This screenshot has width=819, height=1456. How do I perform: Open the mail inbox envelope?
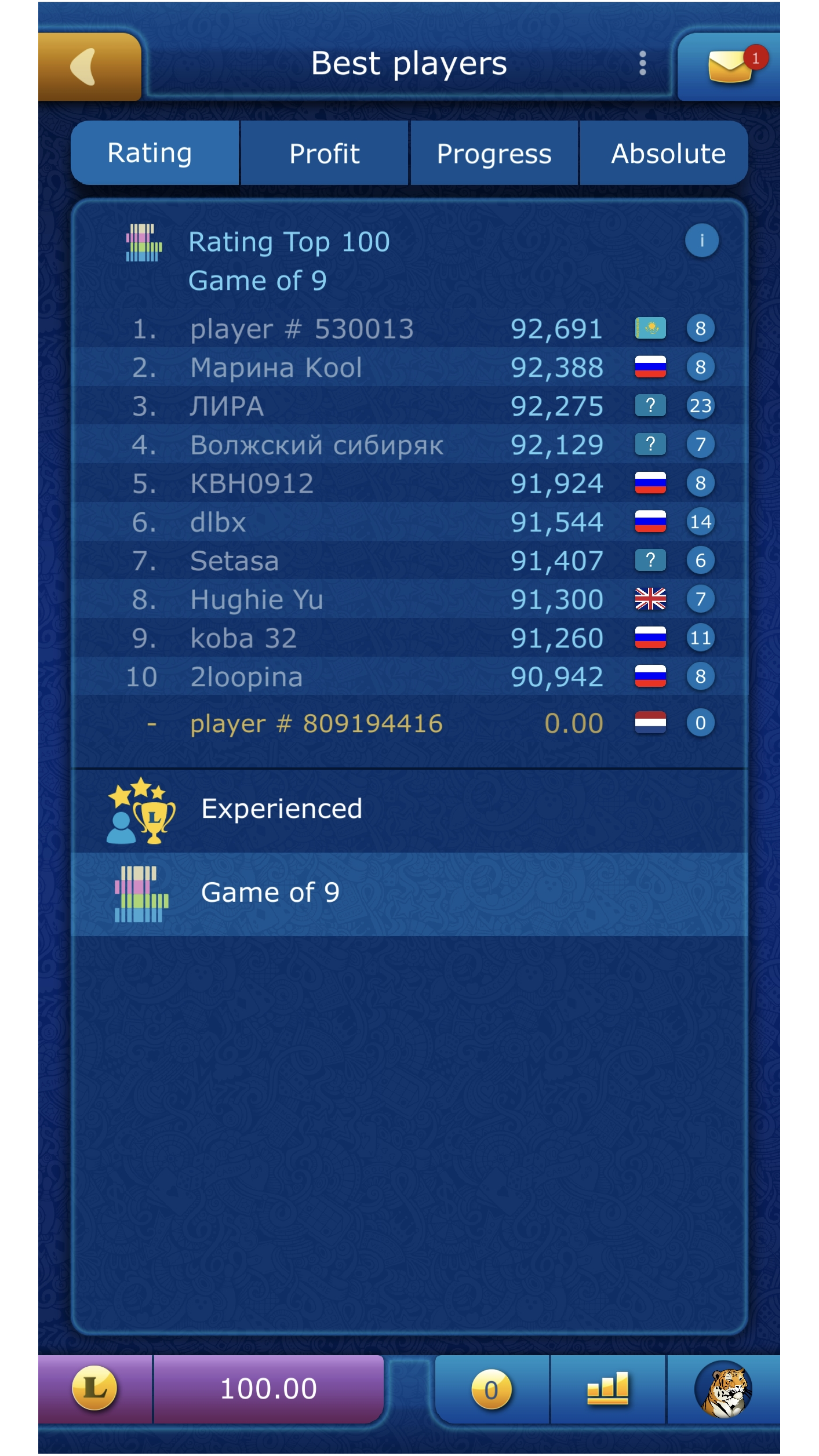tap(729, 67)
